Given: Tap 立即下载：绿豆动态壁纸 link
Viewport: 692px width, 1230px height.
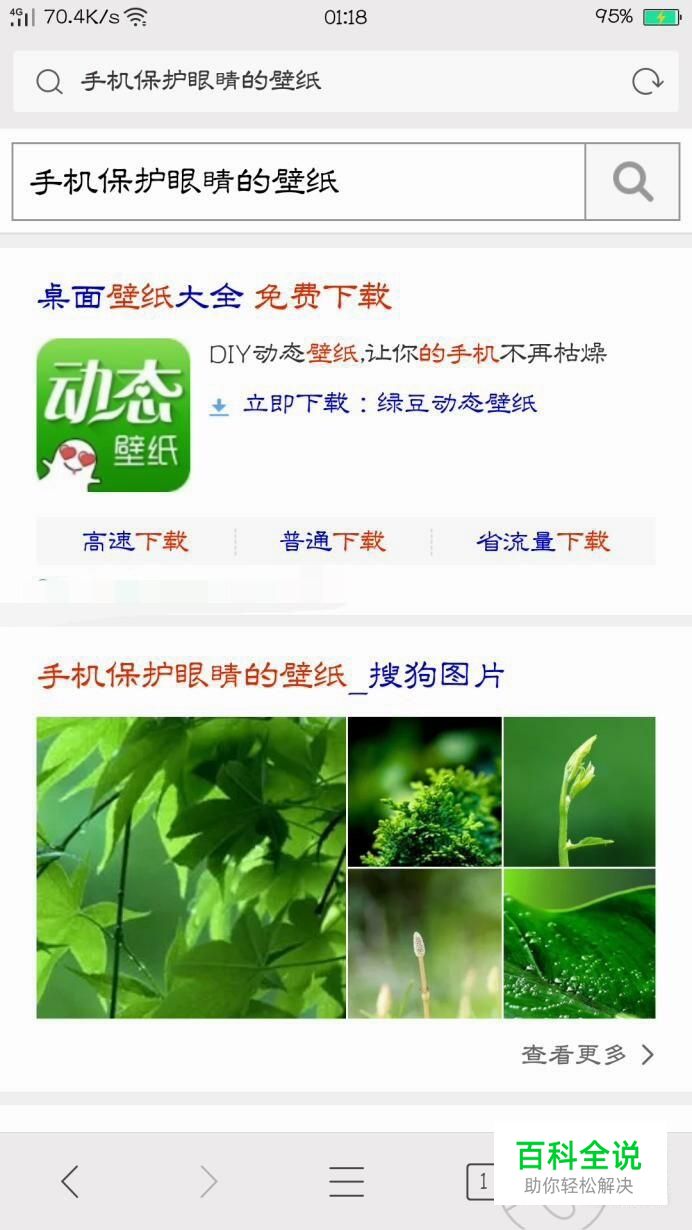Looking at the screenshot, I should point(388,404).
